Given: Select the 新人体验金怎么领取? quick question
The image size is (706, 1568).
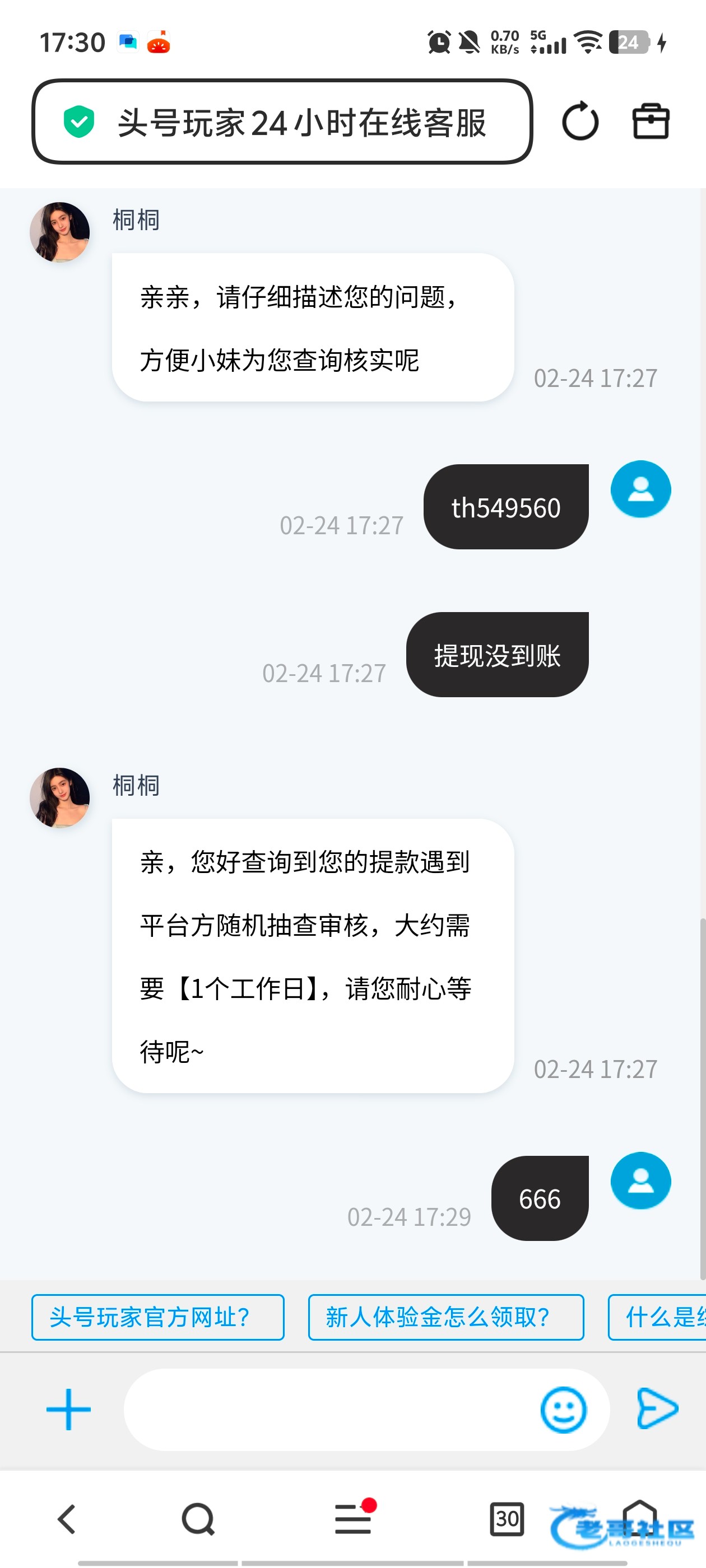Looking at the screenshot, I should pos(445,1317).
